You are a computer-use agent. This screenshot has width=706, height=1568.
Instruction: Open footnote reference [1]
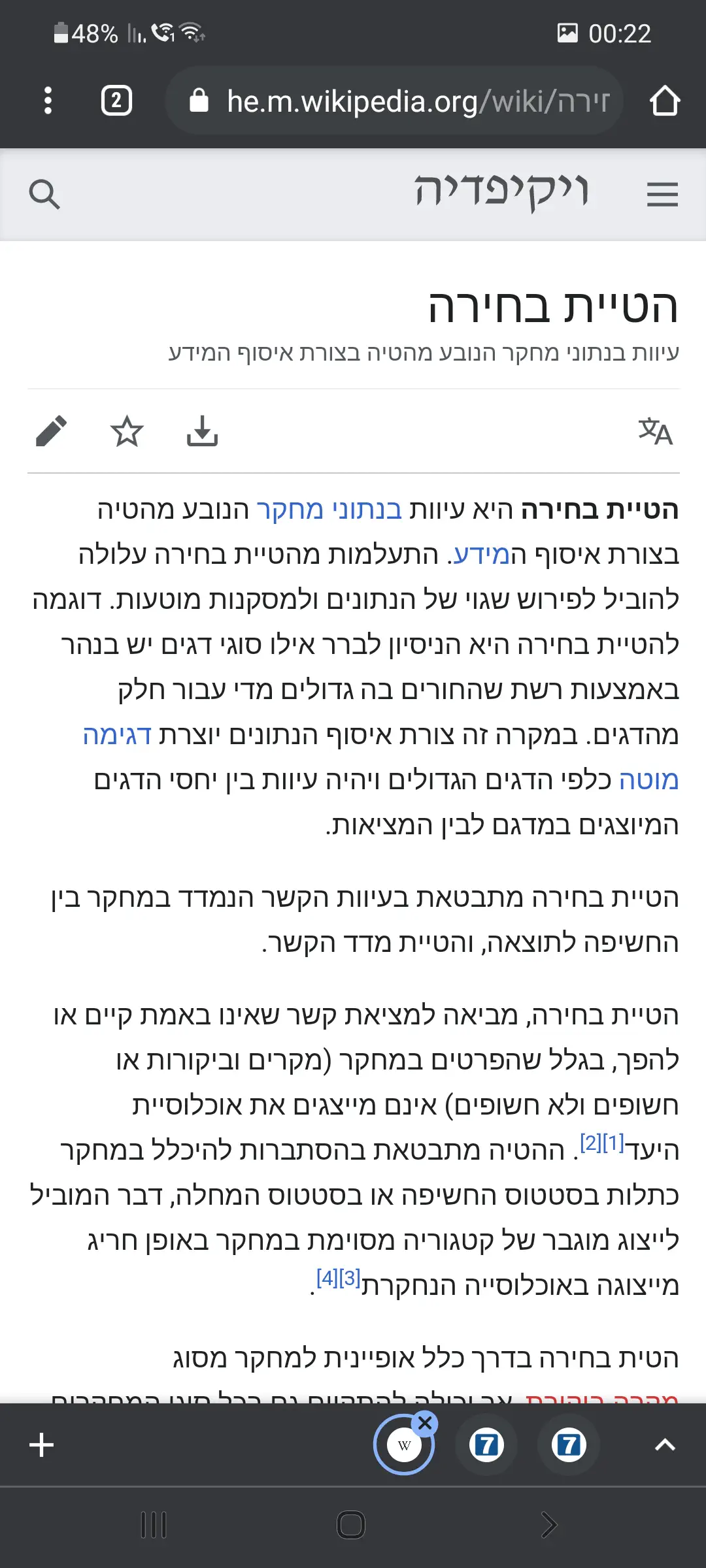pyautogui.click(x=613, y=1143)
